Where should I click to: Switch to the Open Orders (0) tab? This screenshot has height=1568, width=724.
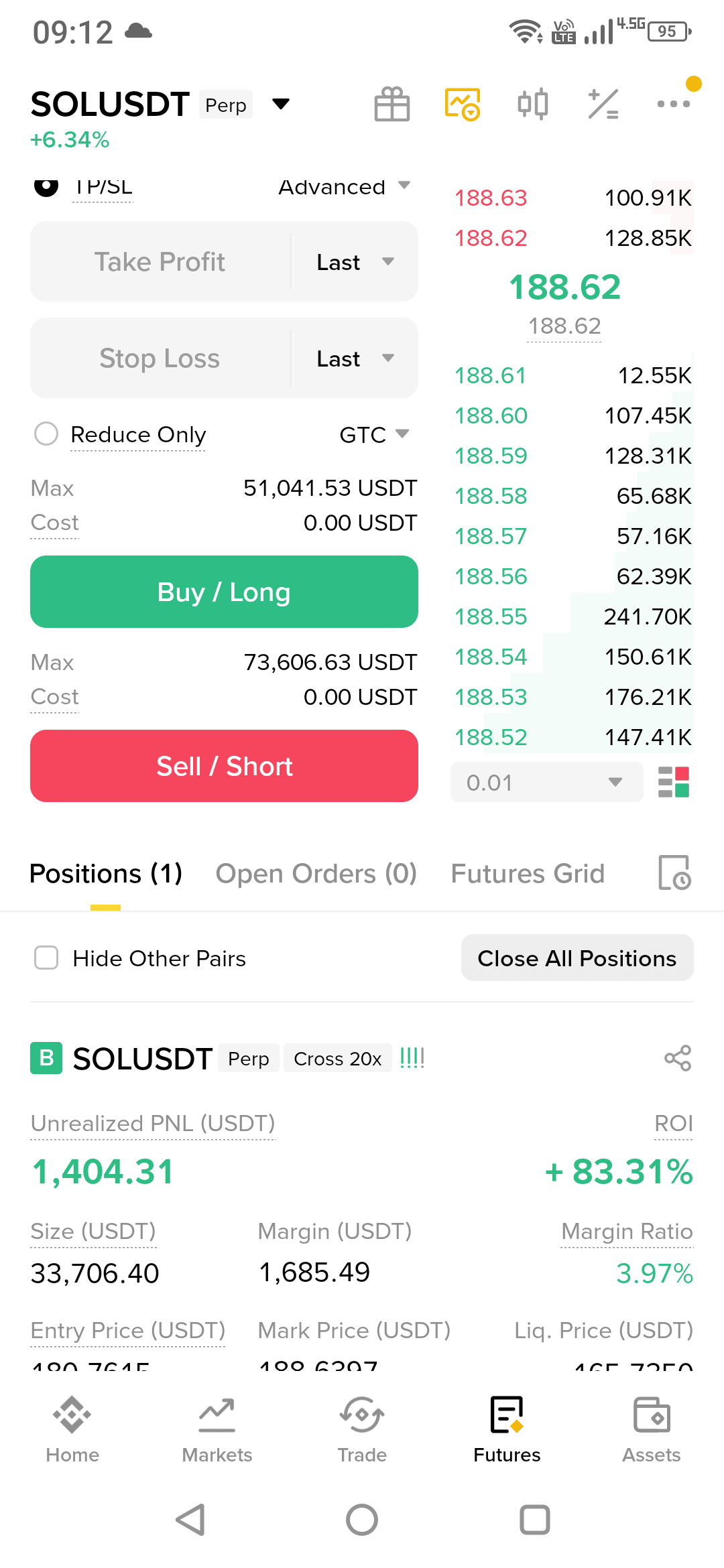coord(316,874)
